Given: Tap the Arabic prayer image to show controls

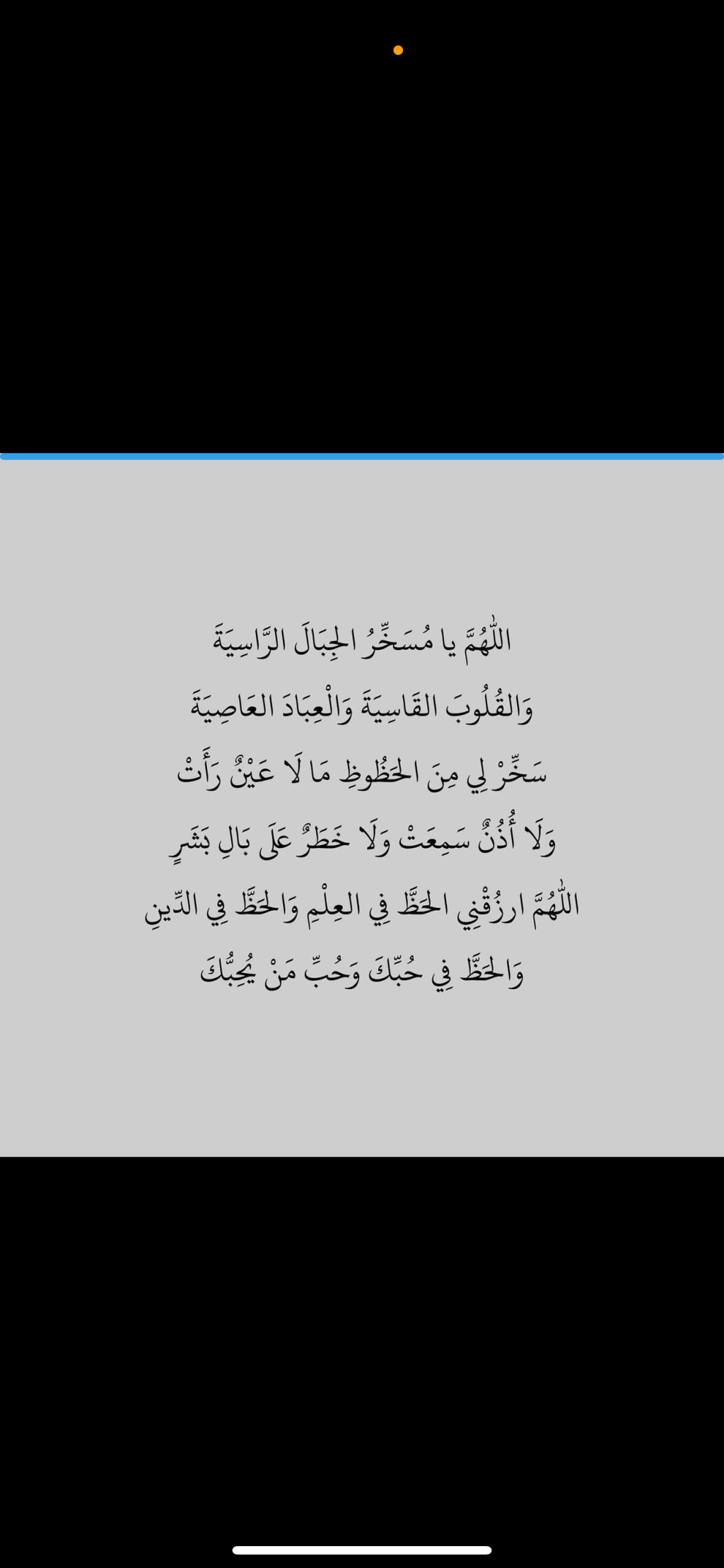Looking at the screenshot, I should [x=362, y=807].
